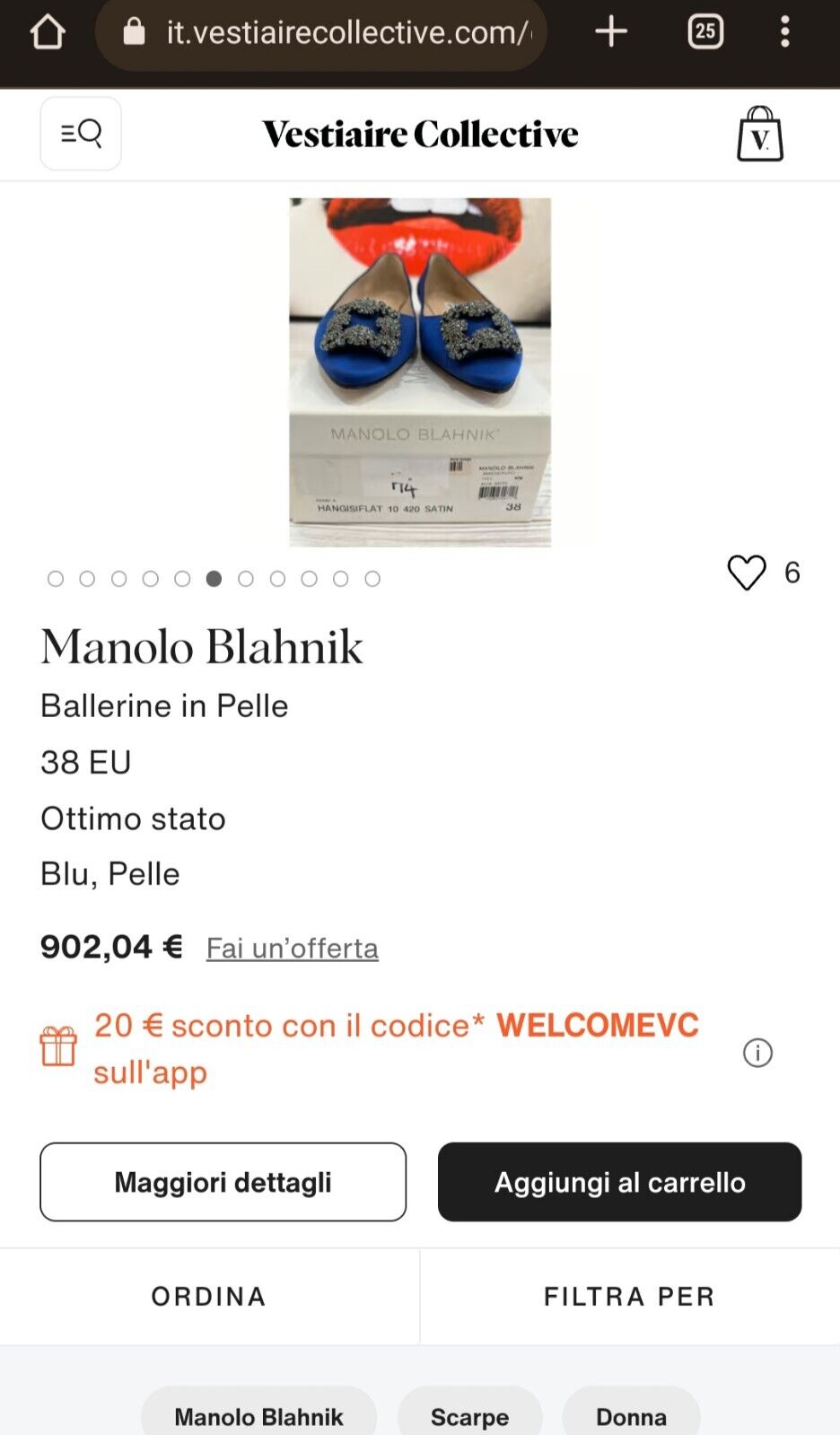This screenshot has width=840, height=1435.
Task: Open the browser overflow menu
Action: [784, 31]
